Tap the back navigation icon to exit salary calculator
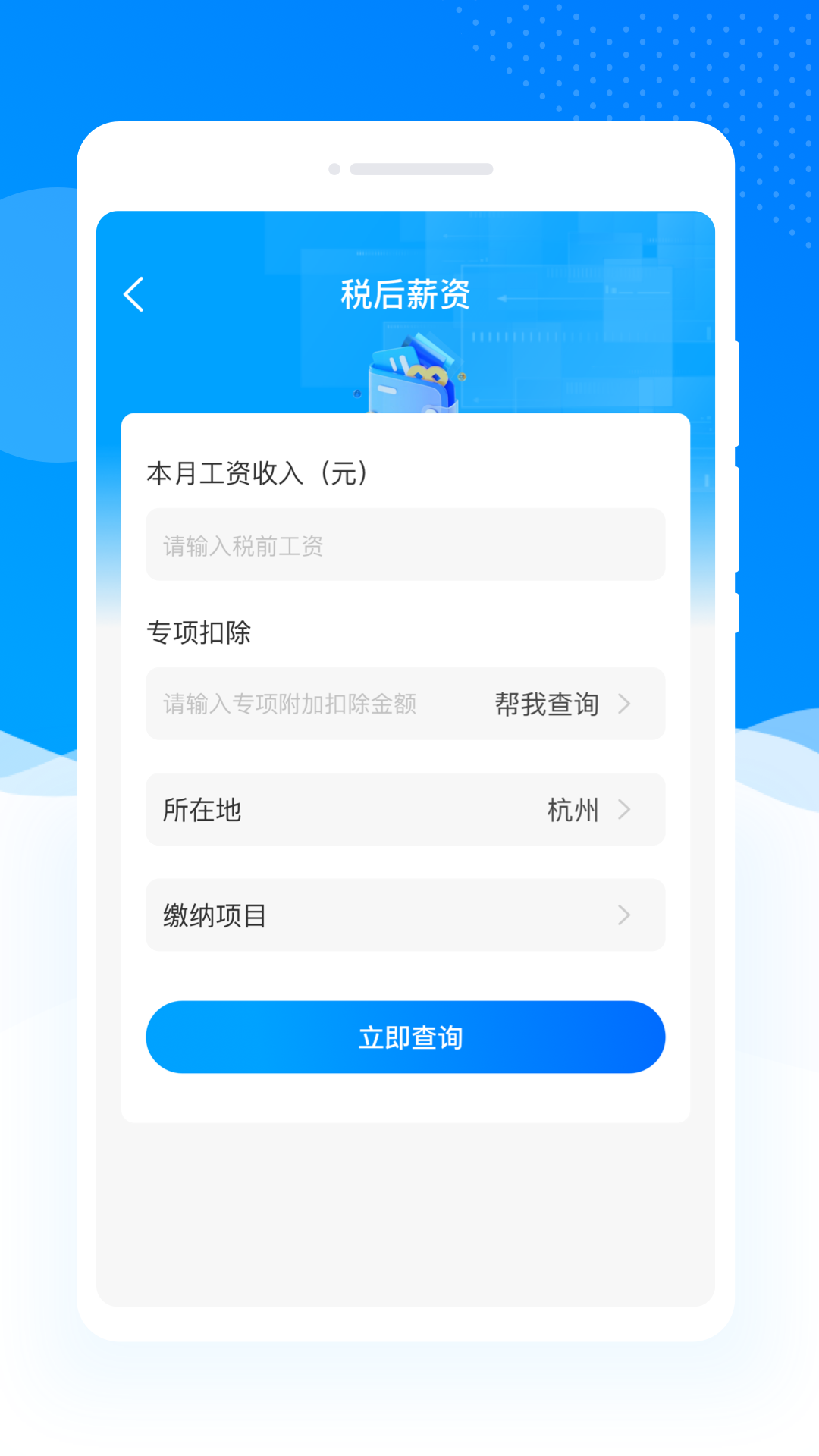 134,294
